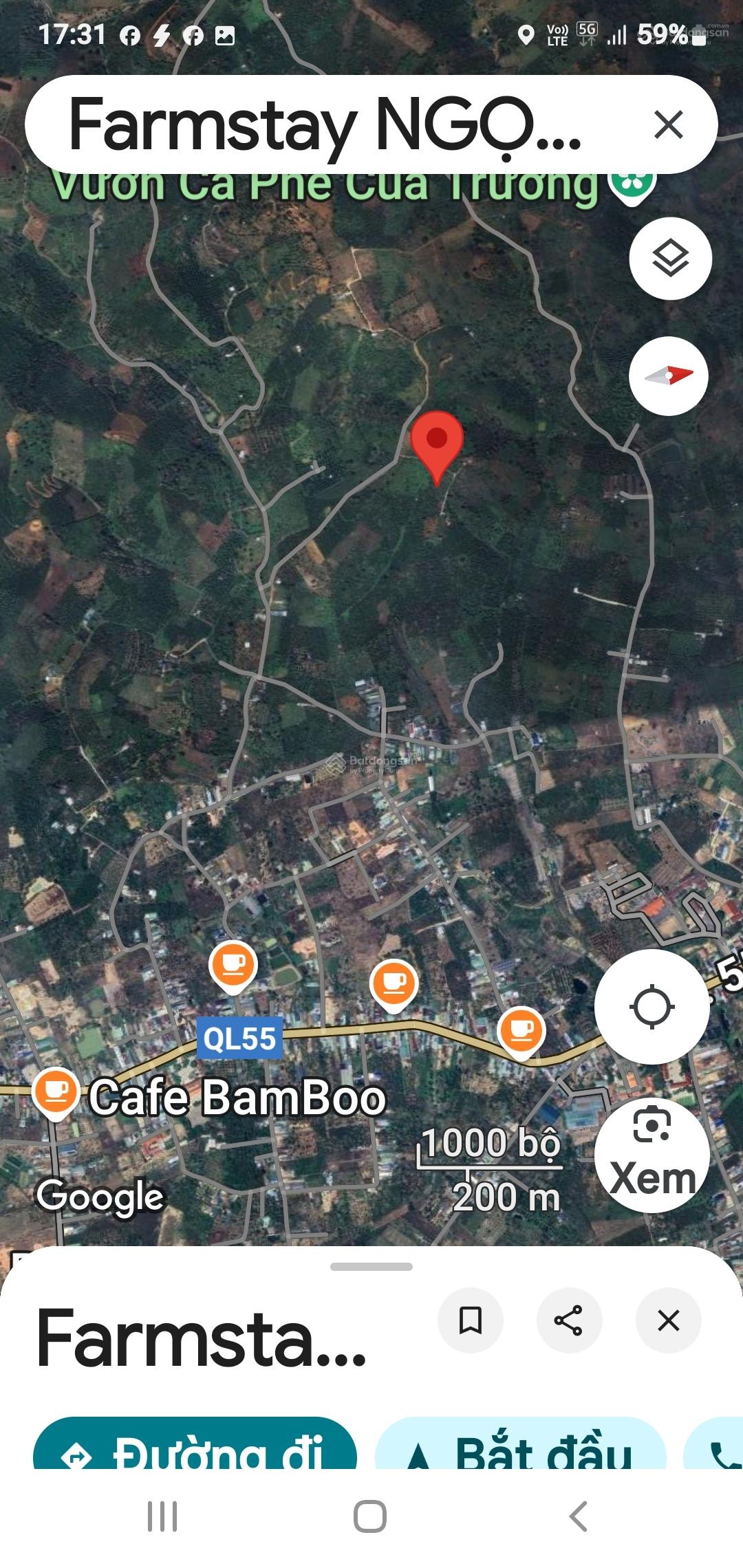
Task: Tap the red Farmstay location pin
Action: 437,442
